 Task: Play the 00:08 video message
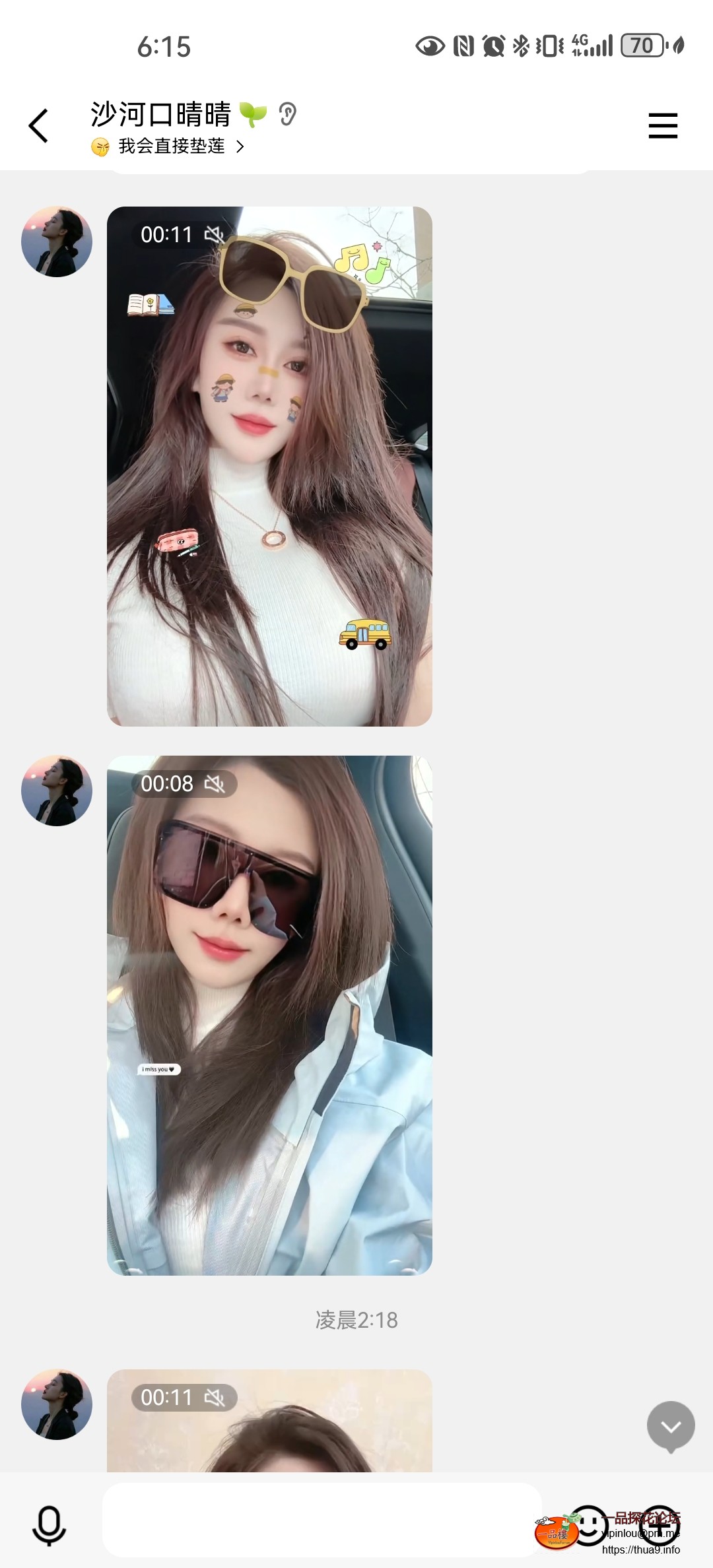[x=269, y=1015]
